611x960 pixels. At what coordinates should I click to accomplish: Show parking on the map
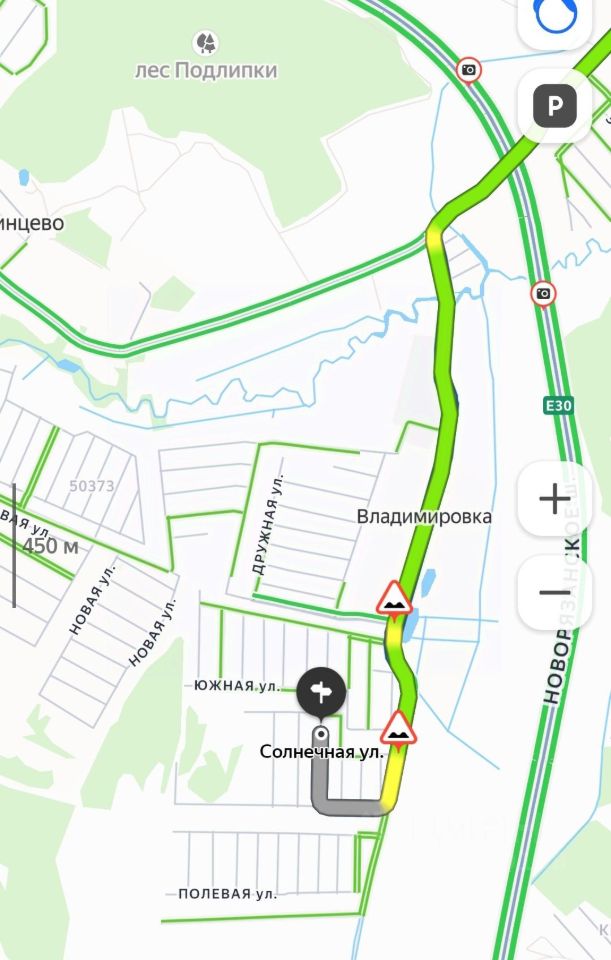pos(554,104)
